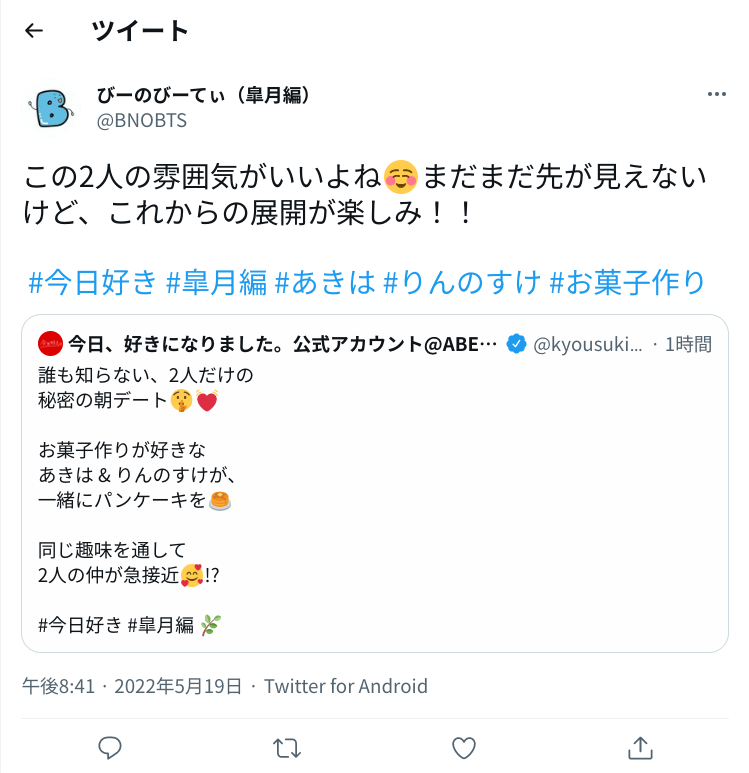Image resolution: width=749 pixels, height=773 pixels.
Task: Share this tweet
Action: 639,747
